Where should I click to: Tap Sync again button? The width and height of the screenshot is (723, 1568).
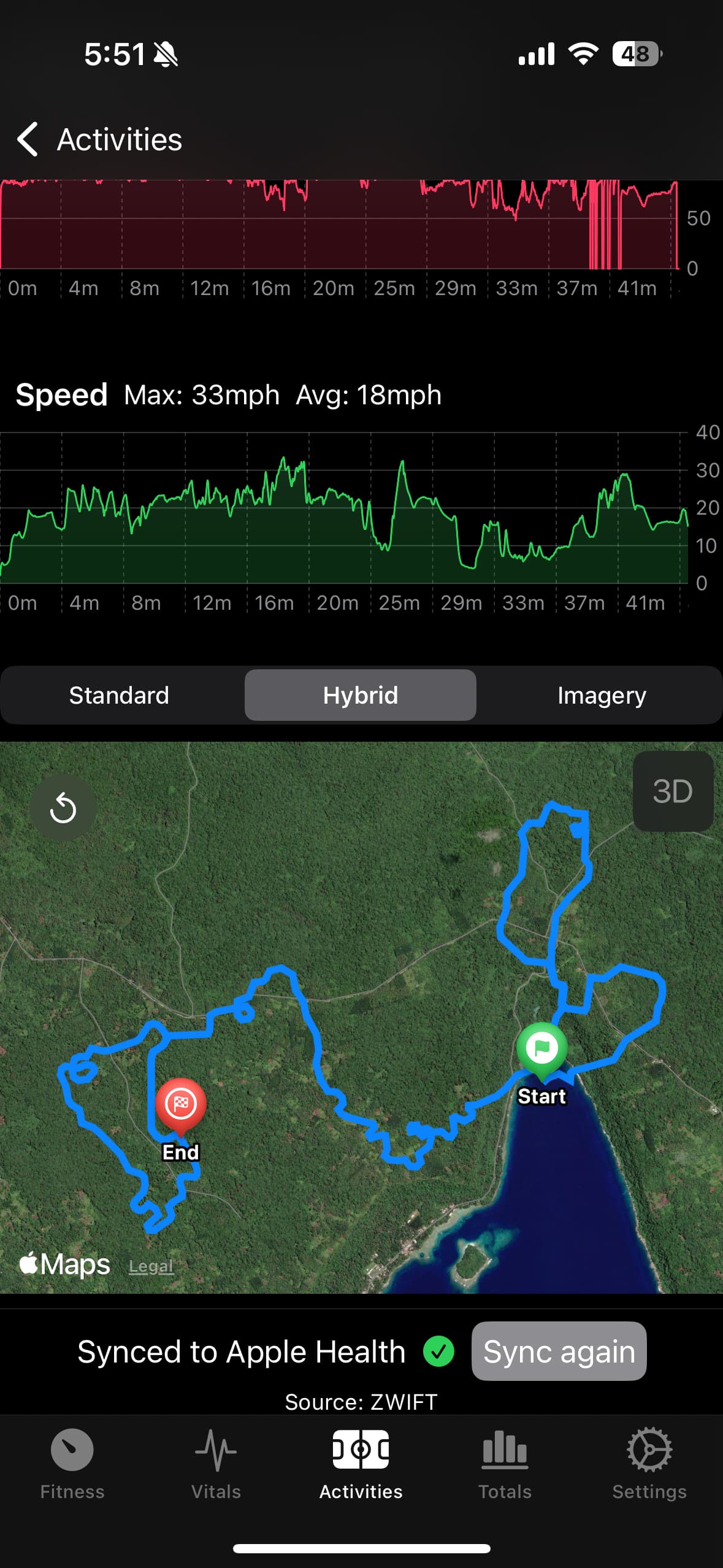pyautogui.click(x=559, y=1351)
